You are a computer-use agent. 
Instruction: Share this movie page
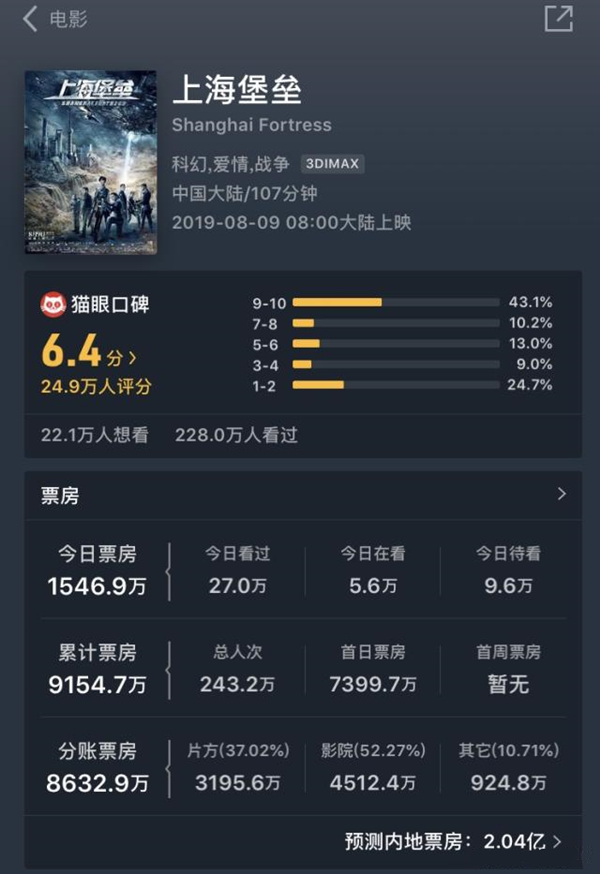(x=558, y=18)
